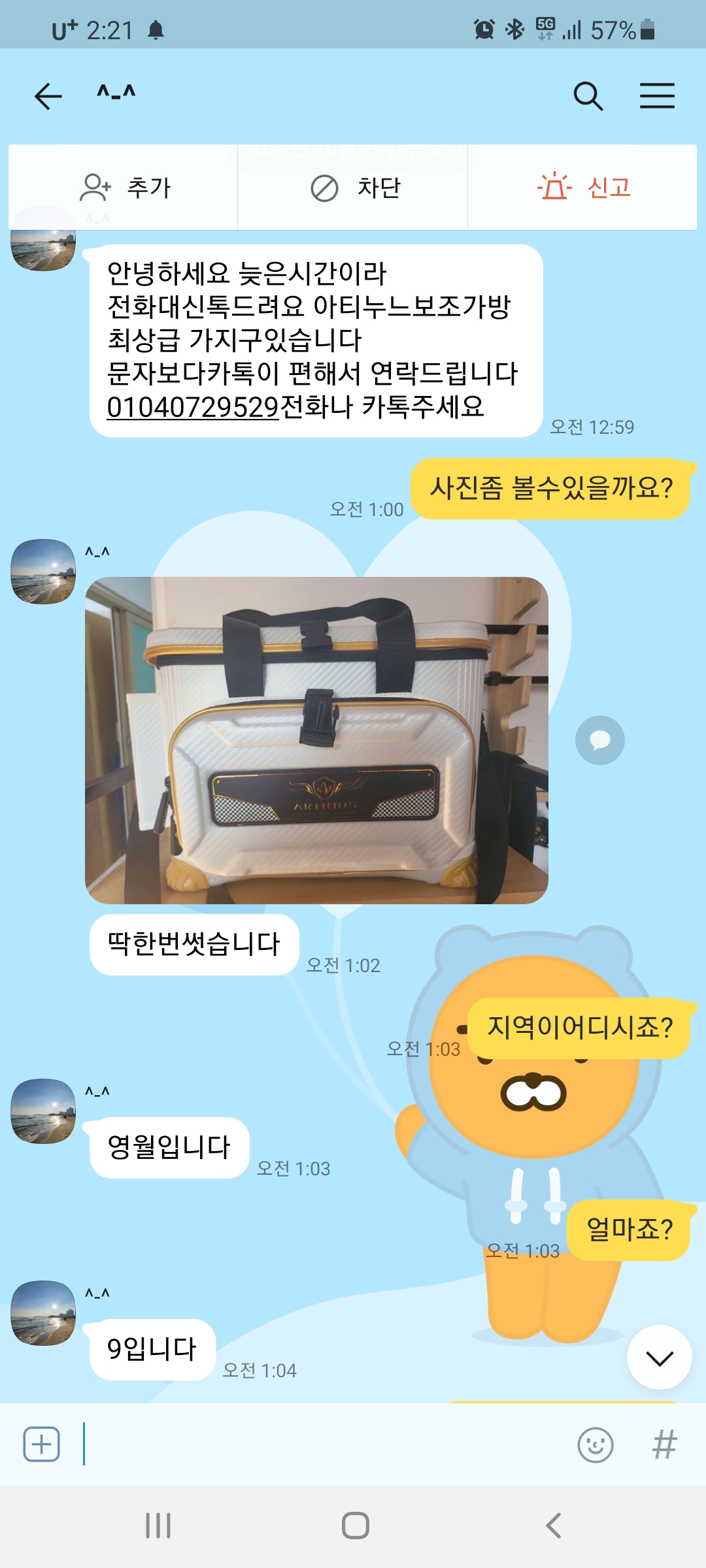Viewport: 706px width, 1568px height.
Task: Tap the reply bubble icon beside the photo
Action: [x=599, y=740]
